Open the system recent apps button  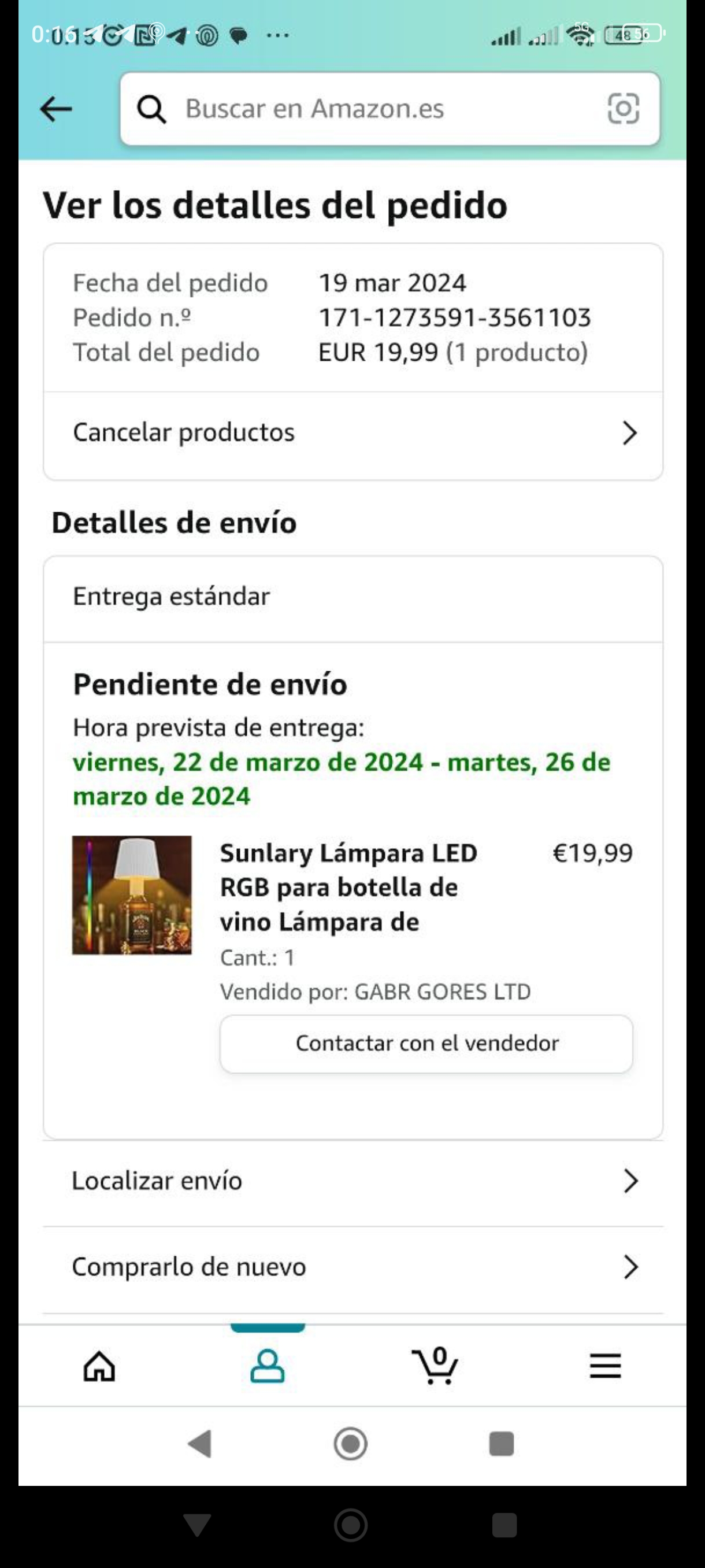pyautogui.click(x=502, y=1443)
